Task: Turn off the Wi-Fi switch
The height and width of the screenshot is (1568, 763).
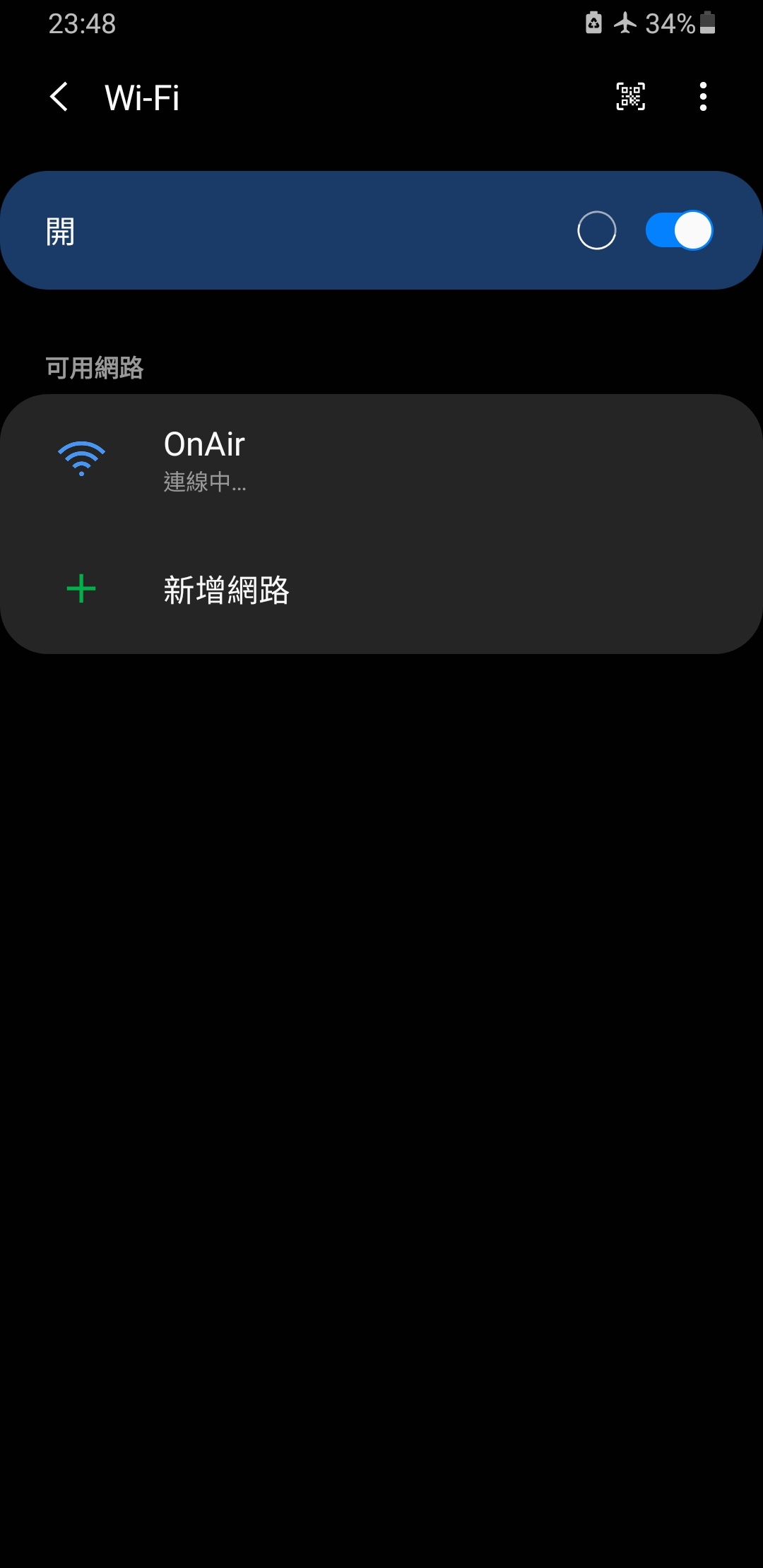Action: (679, 230)
